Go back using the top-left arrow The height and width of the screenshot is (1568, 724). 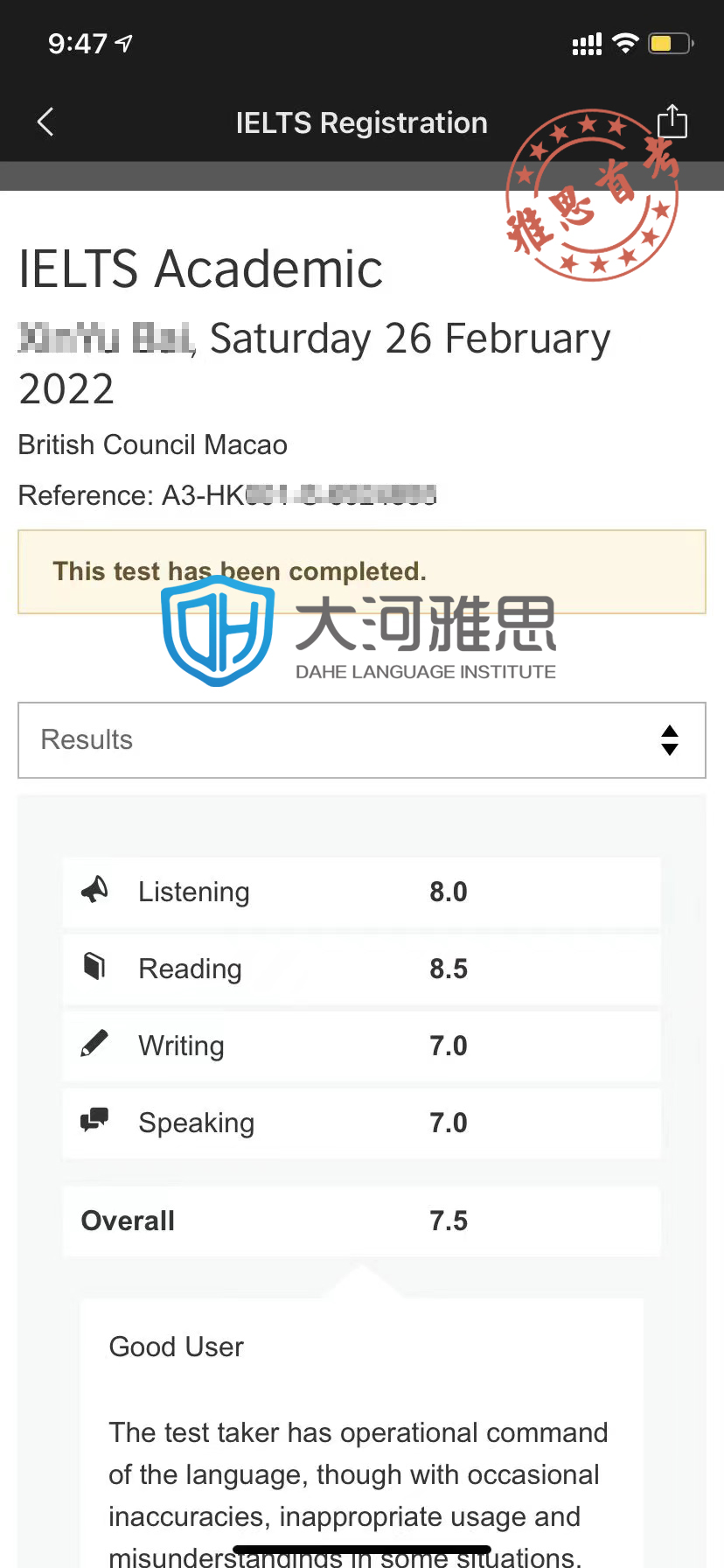click(x=45, y=122)
